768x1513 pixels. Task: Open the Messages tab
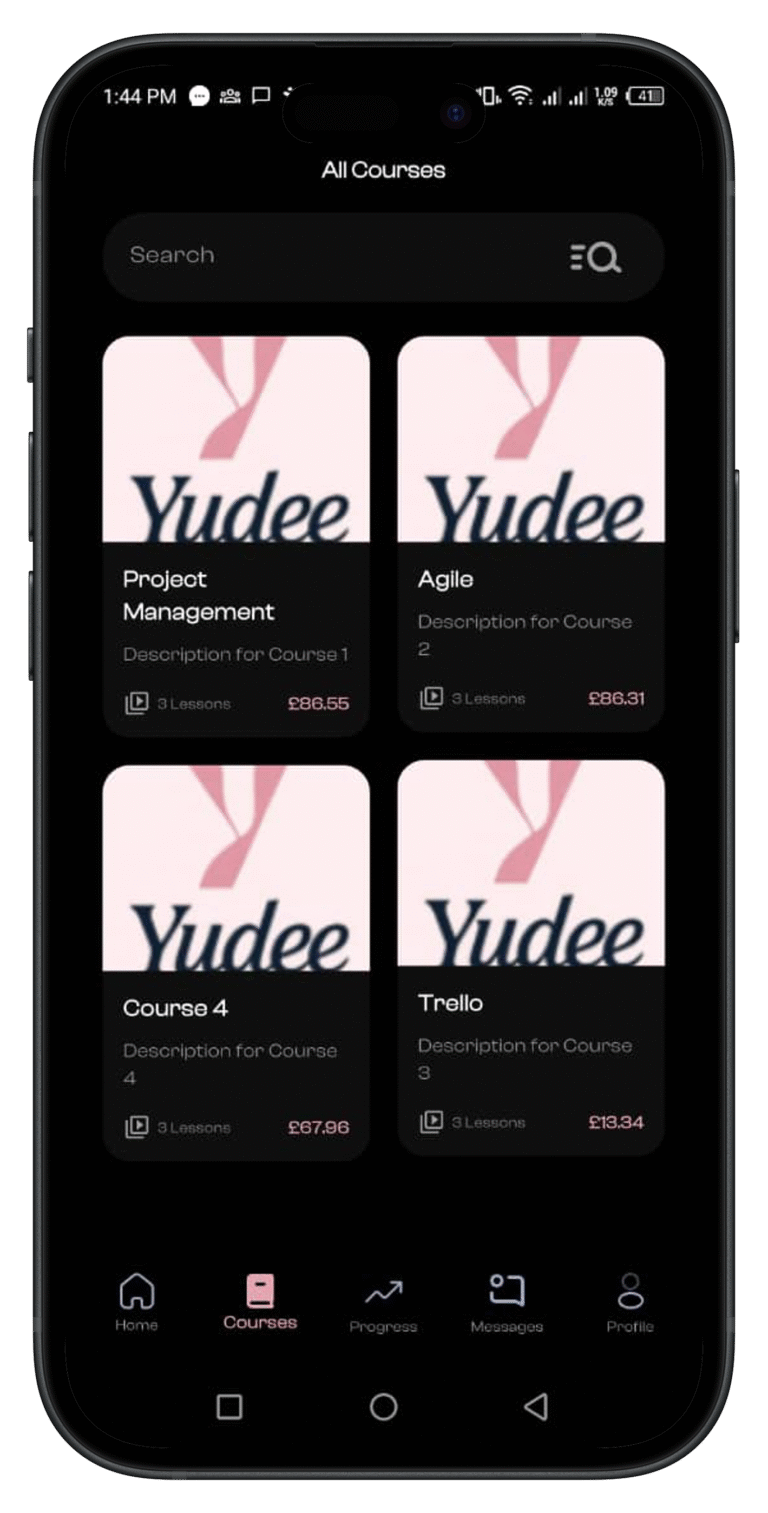pyautogui.click(x=506, y=1303)
